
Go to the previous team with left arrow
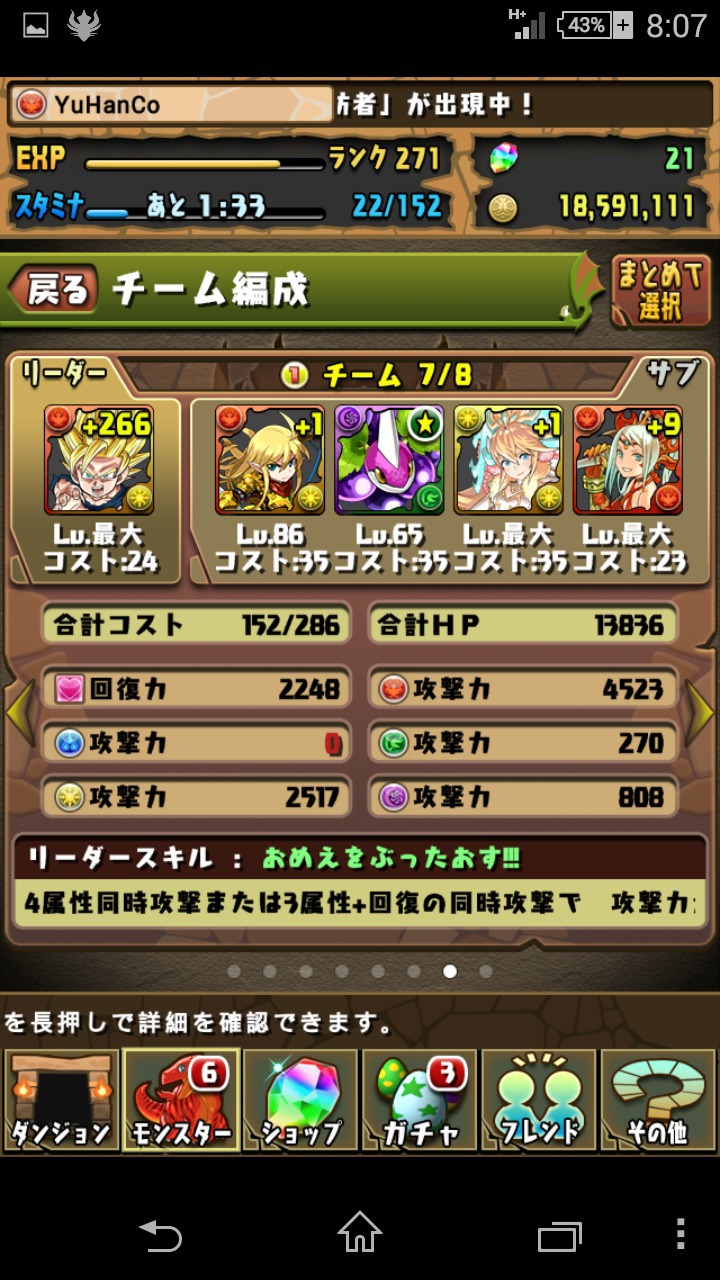[20, 711]
